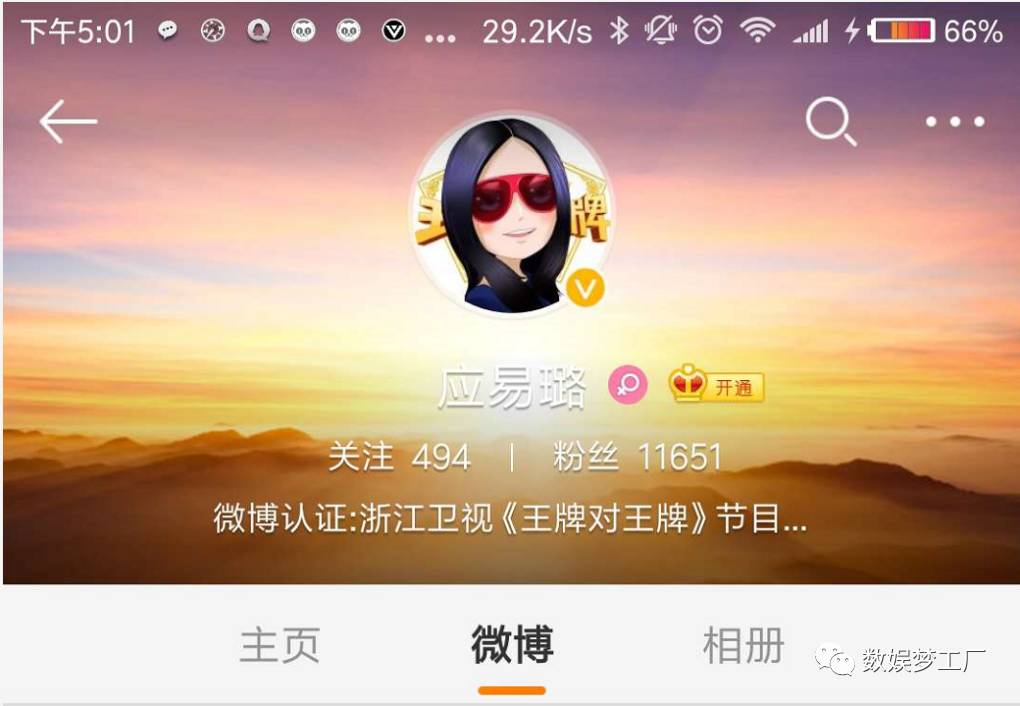Go back using the arrow icon
Image resolution: width=1020 pixels, height=706 pixels.
[x=68, y=122]
